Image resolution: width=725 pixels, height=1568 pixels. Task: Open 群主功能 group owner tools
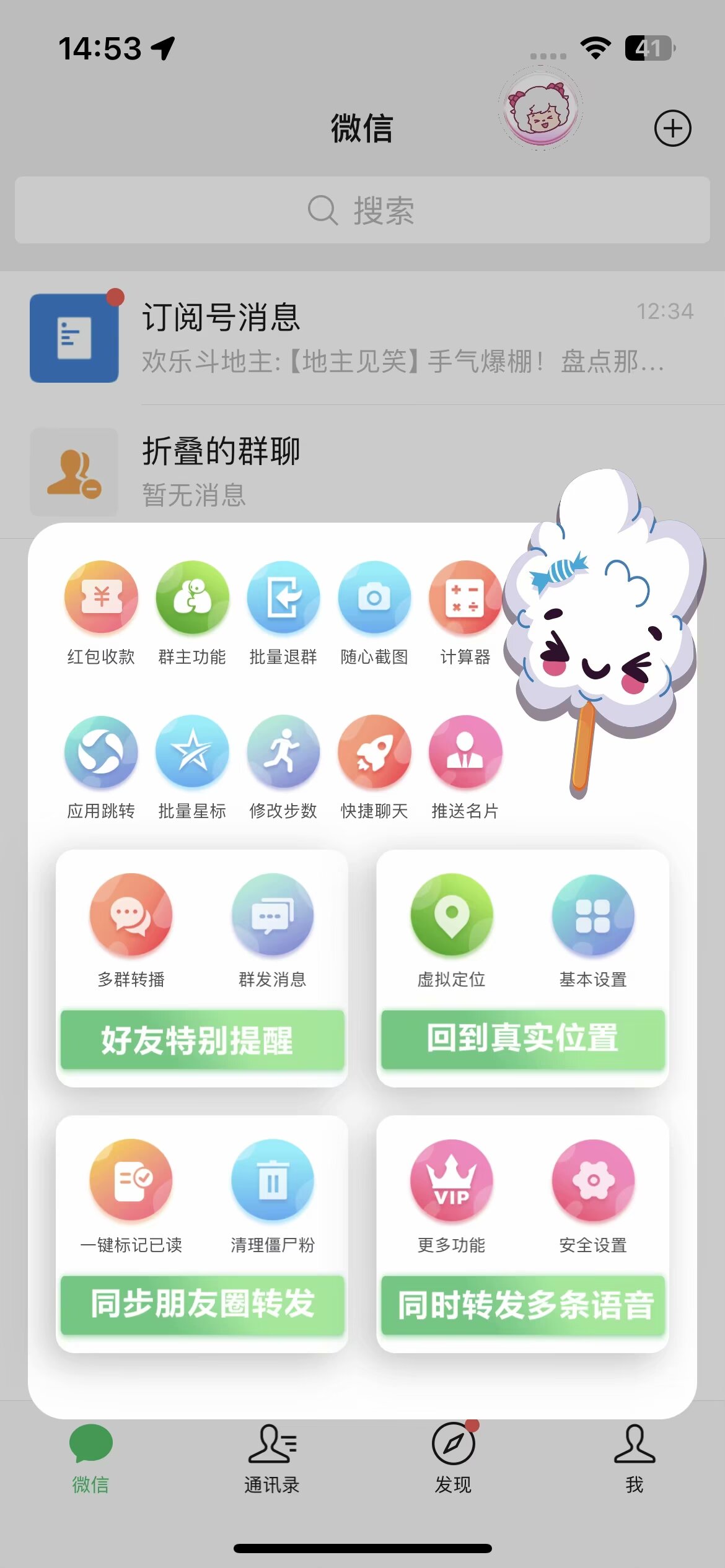click(192, 598)
